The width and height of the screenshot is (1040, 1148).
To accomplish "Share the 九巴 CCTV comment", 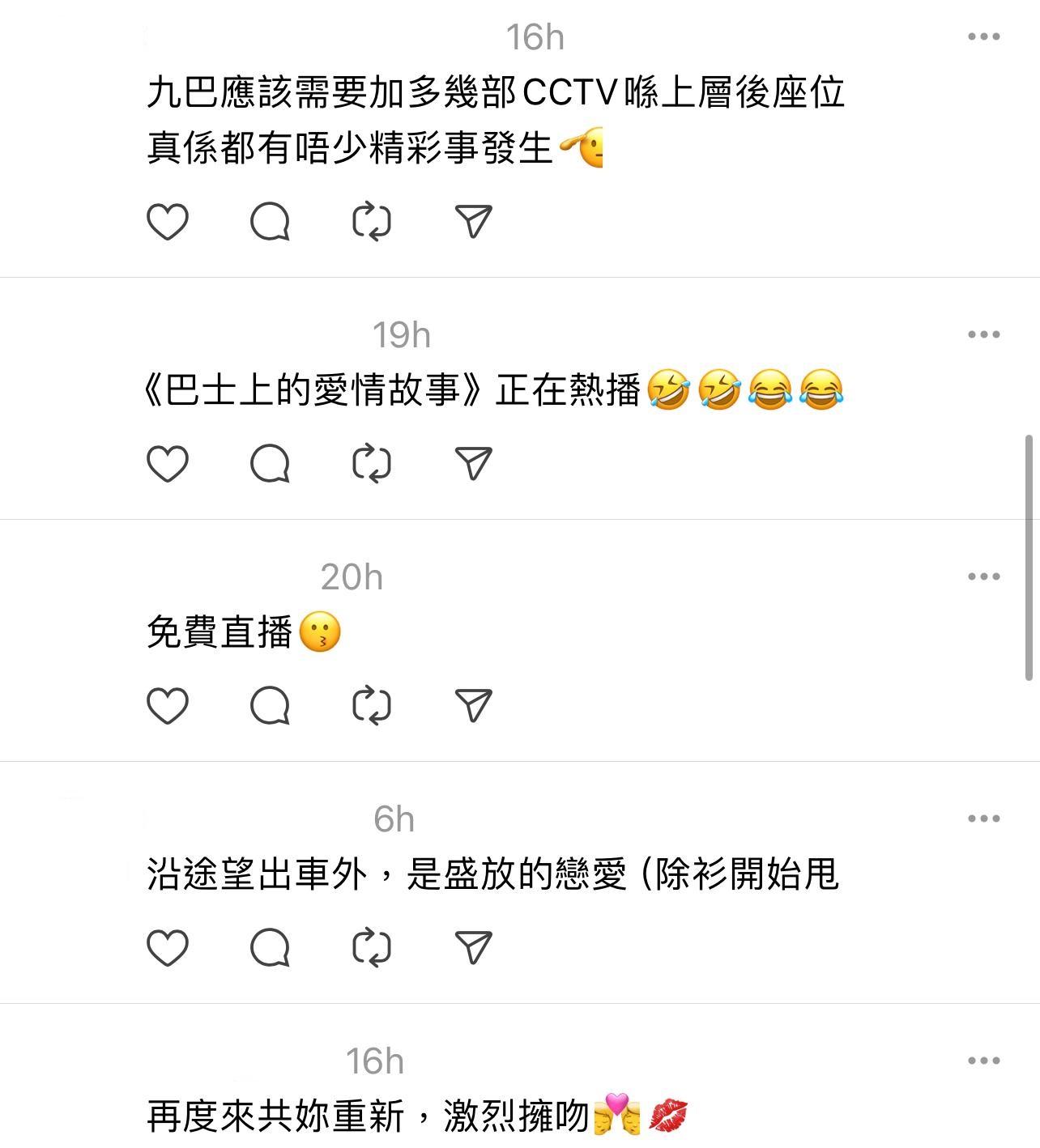I will pyautogui.click(x=474, y=221).
